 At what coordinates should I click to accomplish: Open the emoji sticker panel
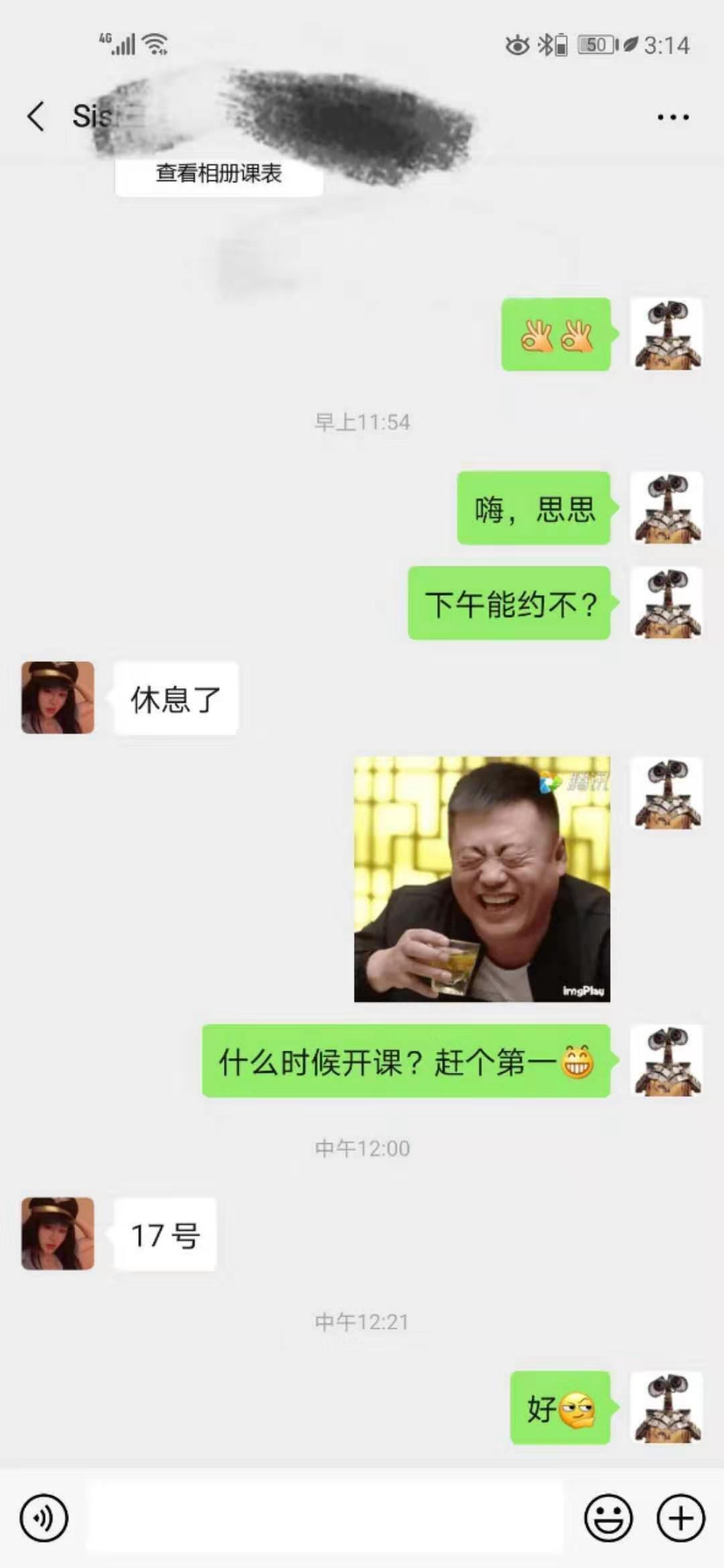[x=608, y=1518]
